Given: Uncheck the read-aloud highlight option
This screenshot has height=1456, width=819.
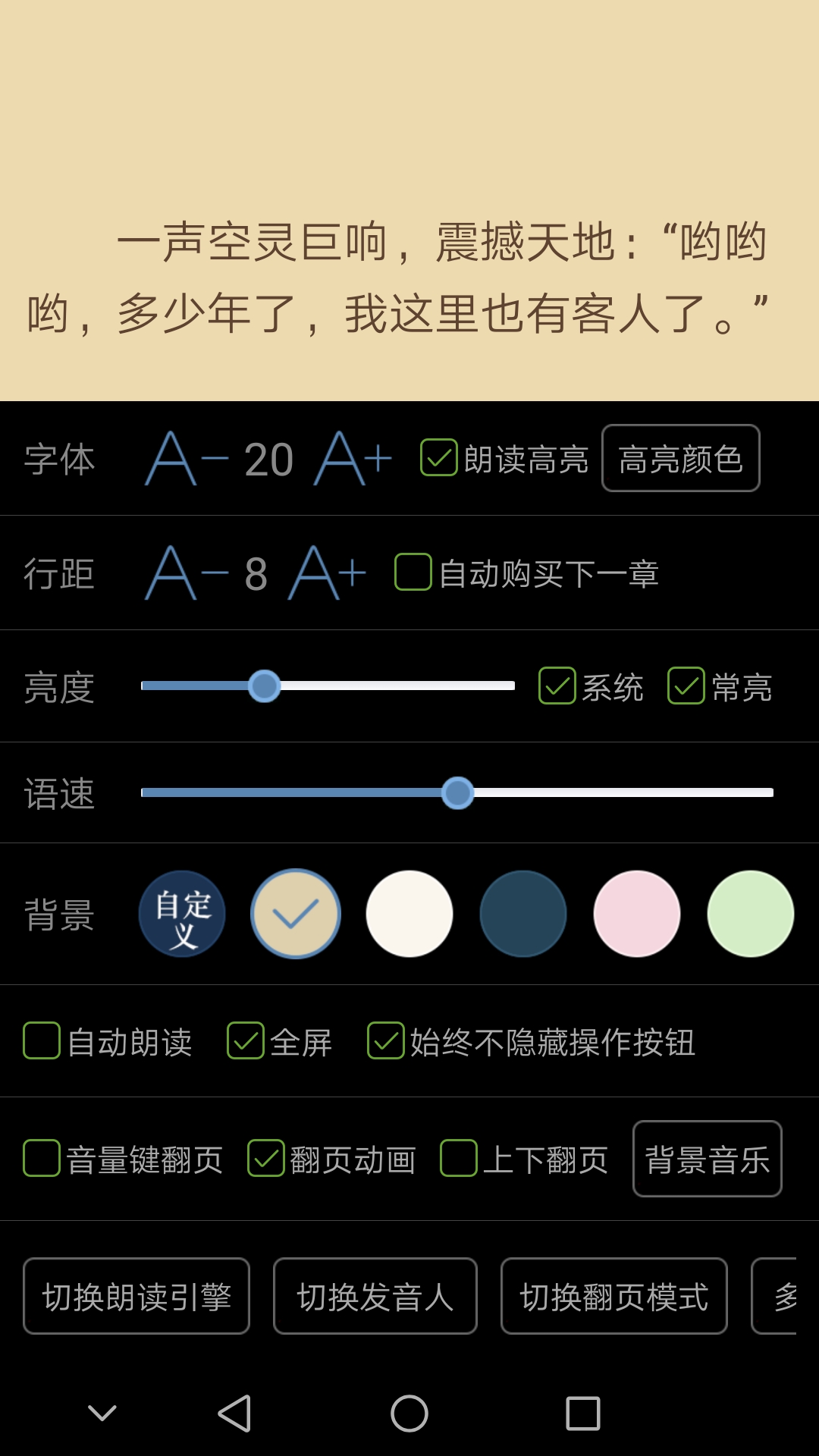Looking at the screenshot, I should click(436, 459).
